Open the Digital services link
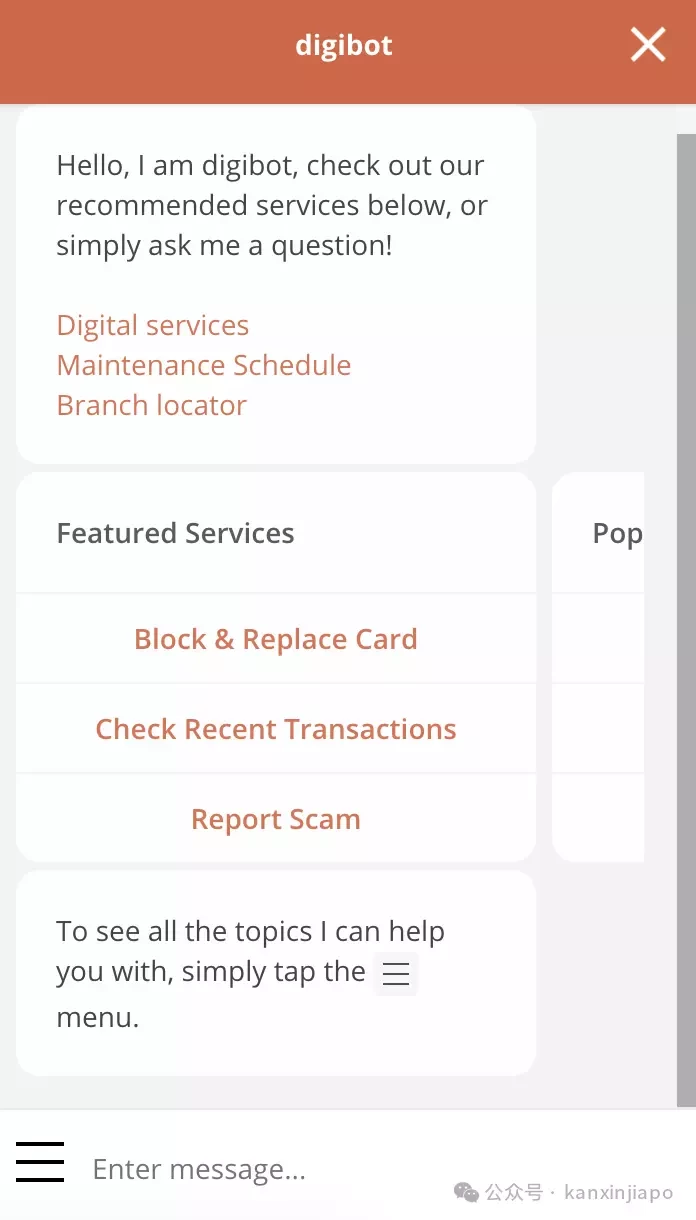 153,325
